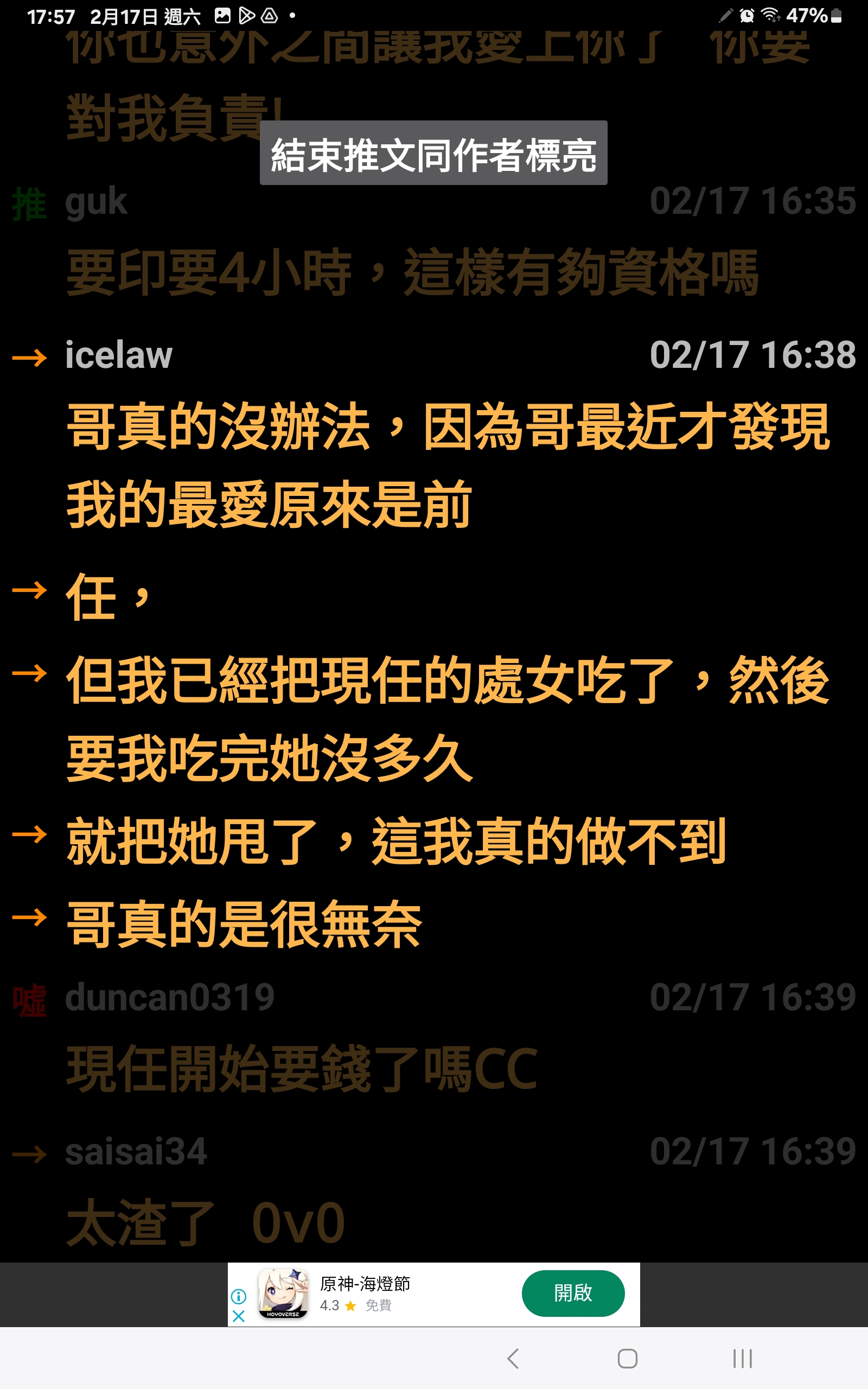Open the 原神 ad app icon
Image resolution: width=868 pixels, height=1389 pixels.
click(x=283, y=1293)
